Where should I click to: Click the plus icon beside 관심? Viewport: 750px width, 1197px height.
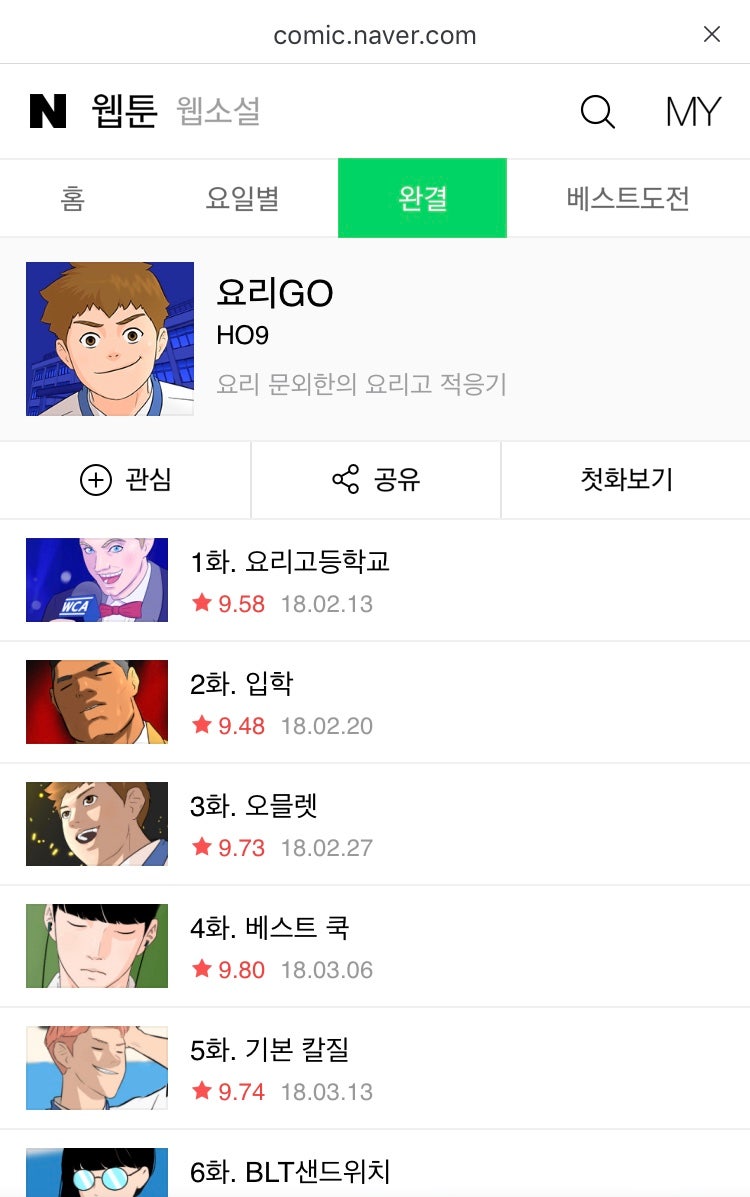[94, 479]
